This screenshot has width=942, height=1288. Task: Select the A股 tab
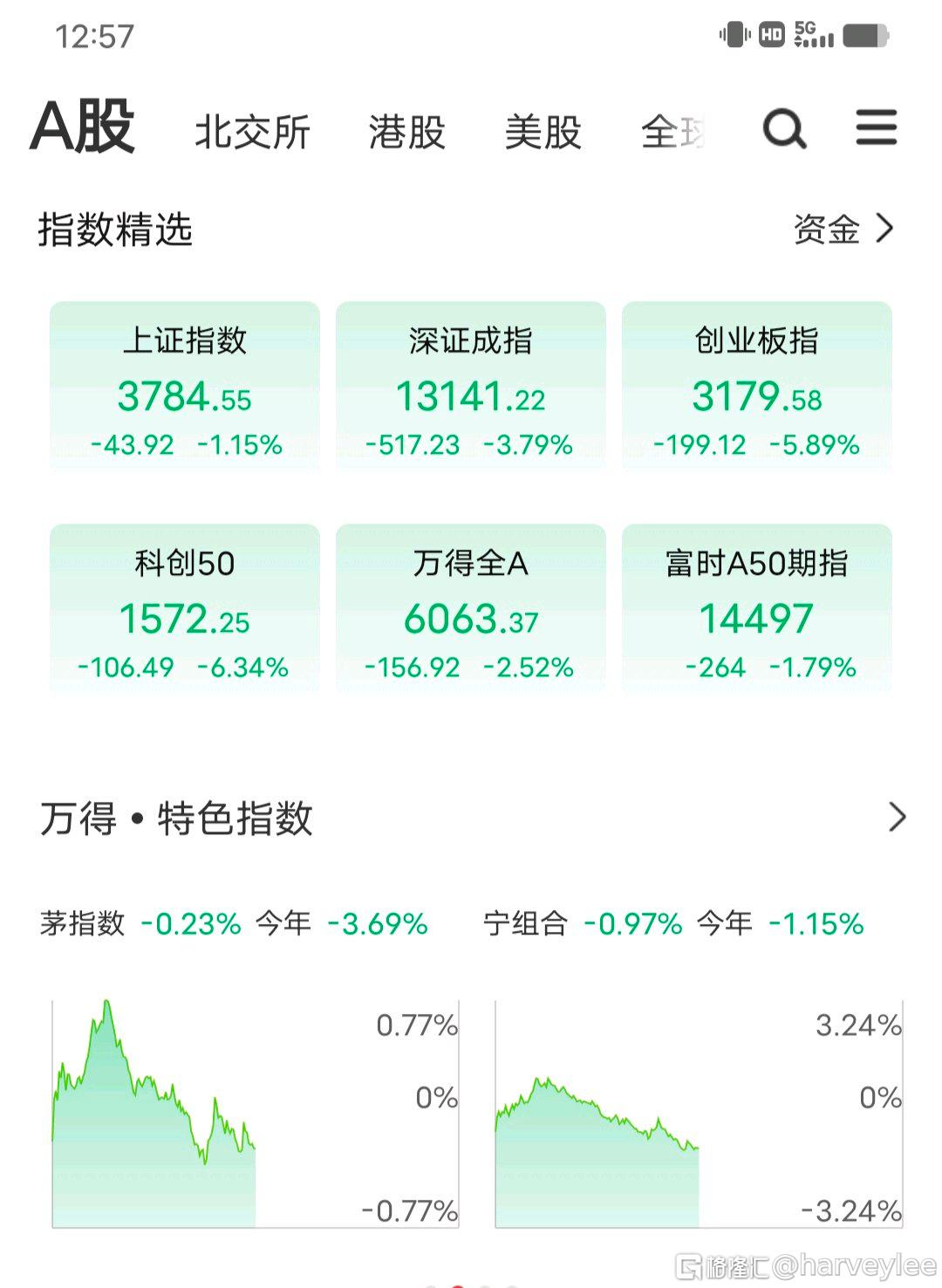tap(83, 127)
